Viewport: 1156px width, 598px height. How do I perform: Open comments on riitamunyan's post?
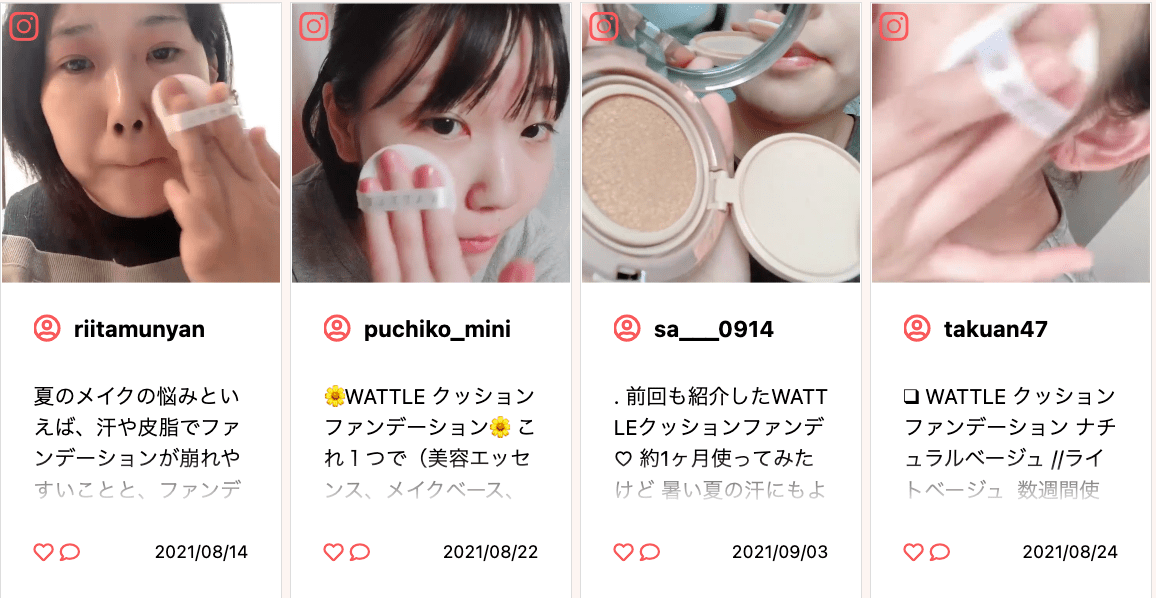point(70,552)
